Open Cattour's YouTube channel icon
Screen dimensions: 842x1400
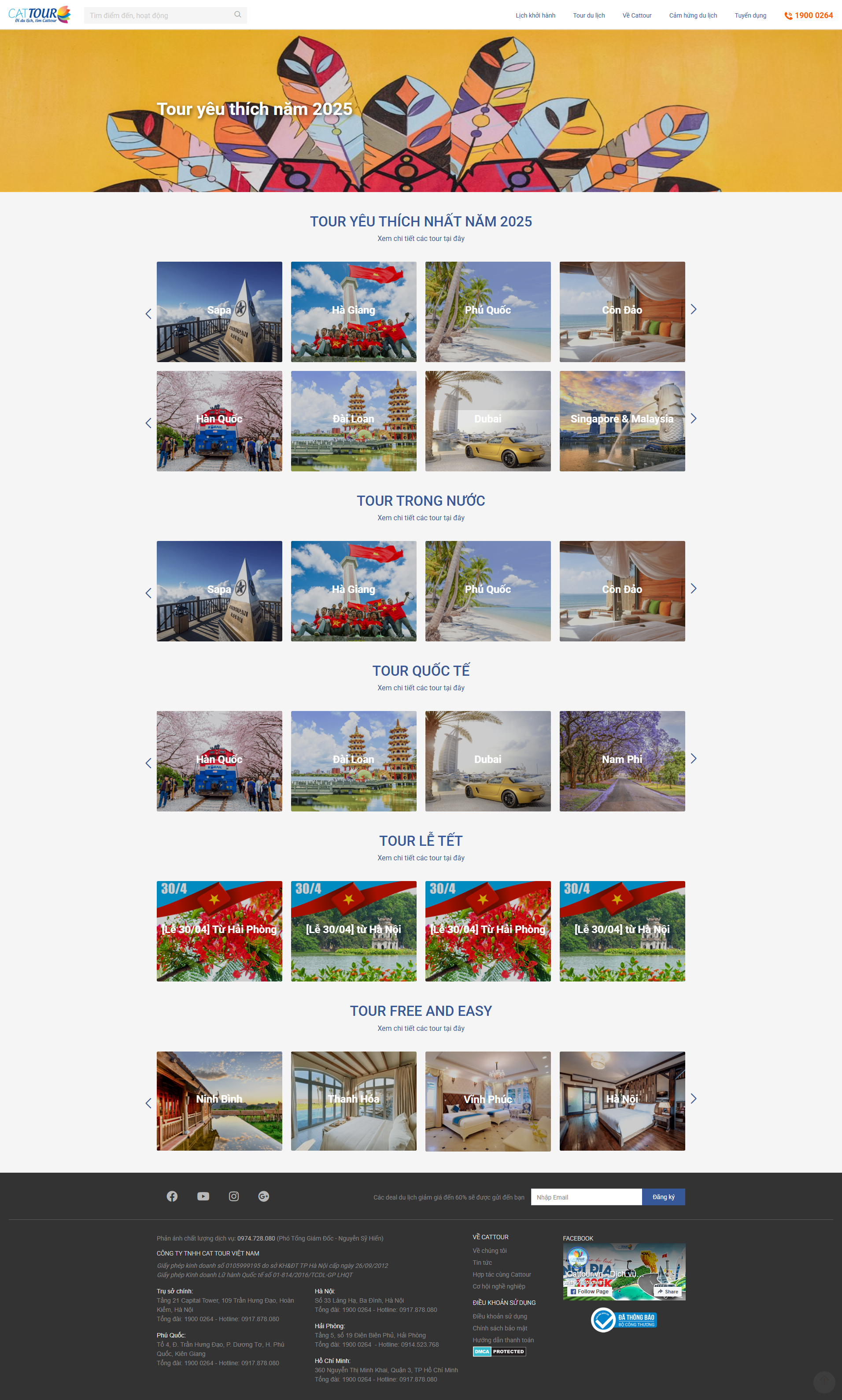pos(203,1196)
